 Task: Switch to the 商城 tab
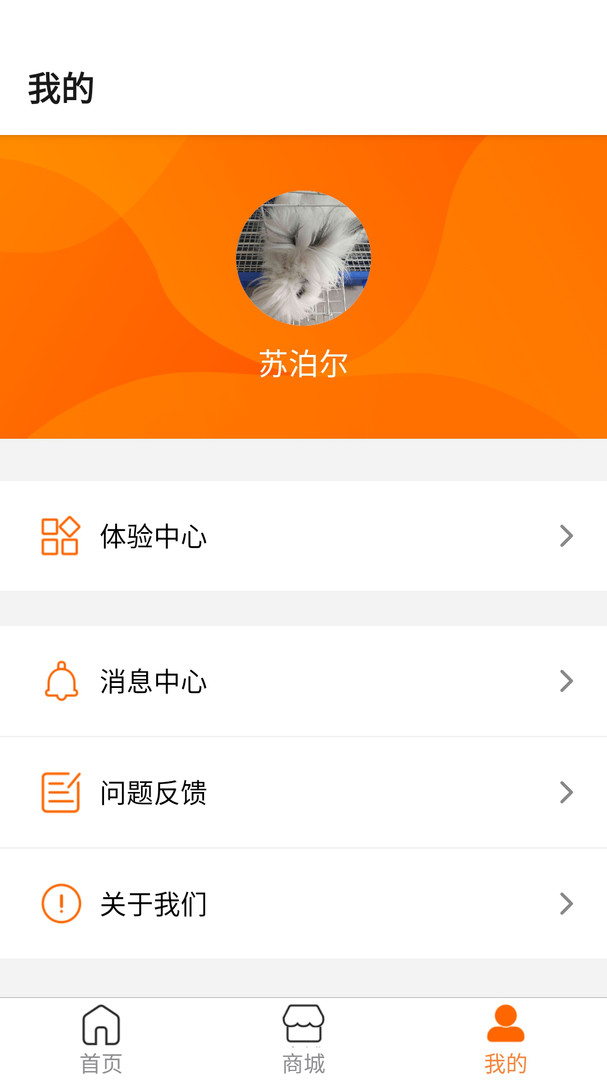pos(303,1040)
